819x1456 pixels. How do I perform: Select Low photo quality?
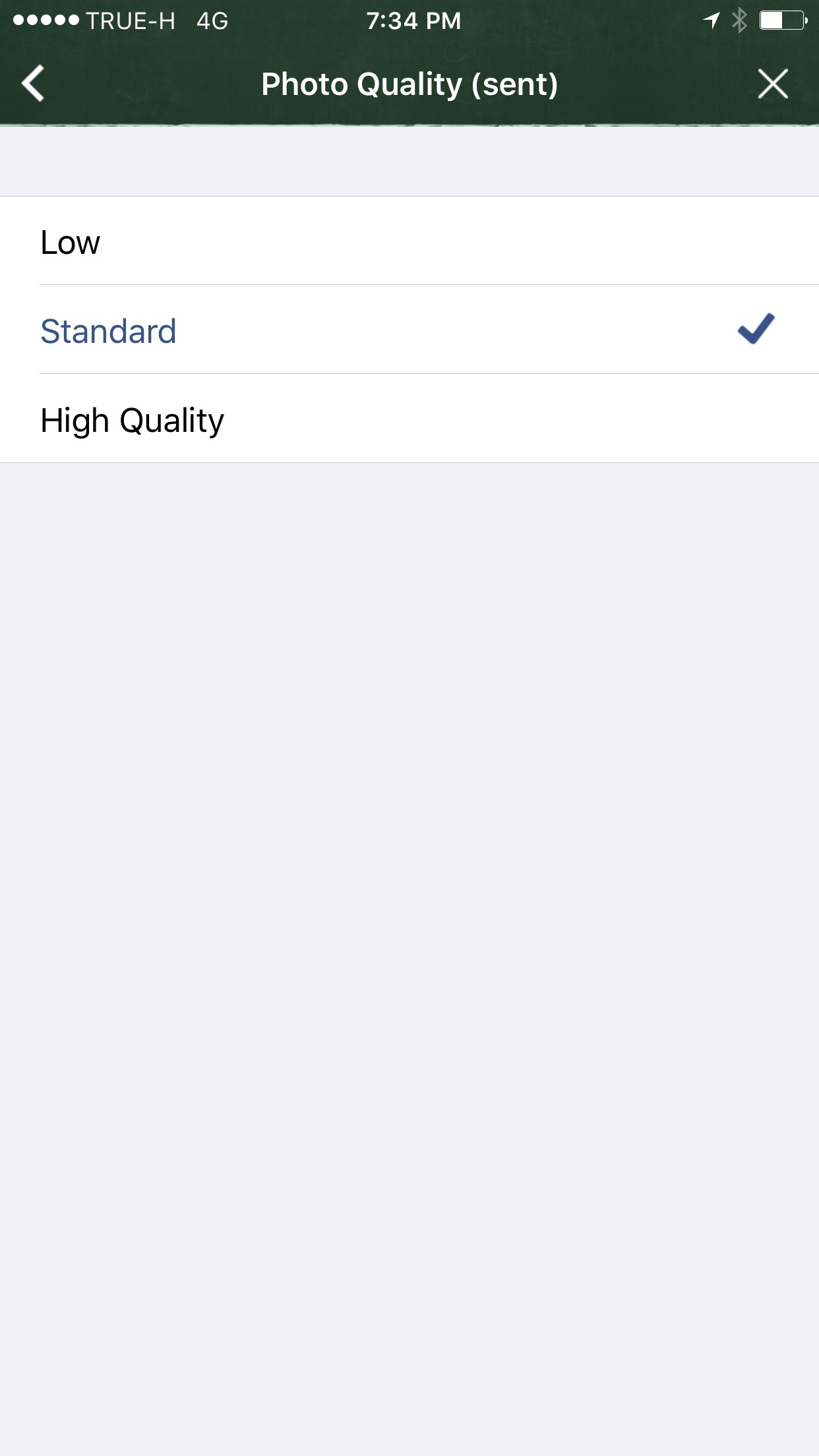coord(409,241)
